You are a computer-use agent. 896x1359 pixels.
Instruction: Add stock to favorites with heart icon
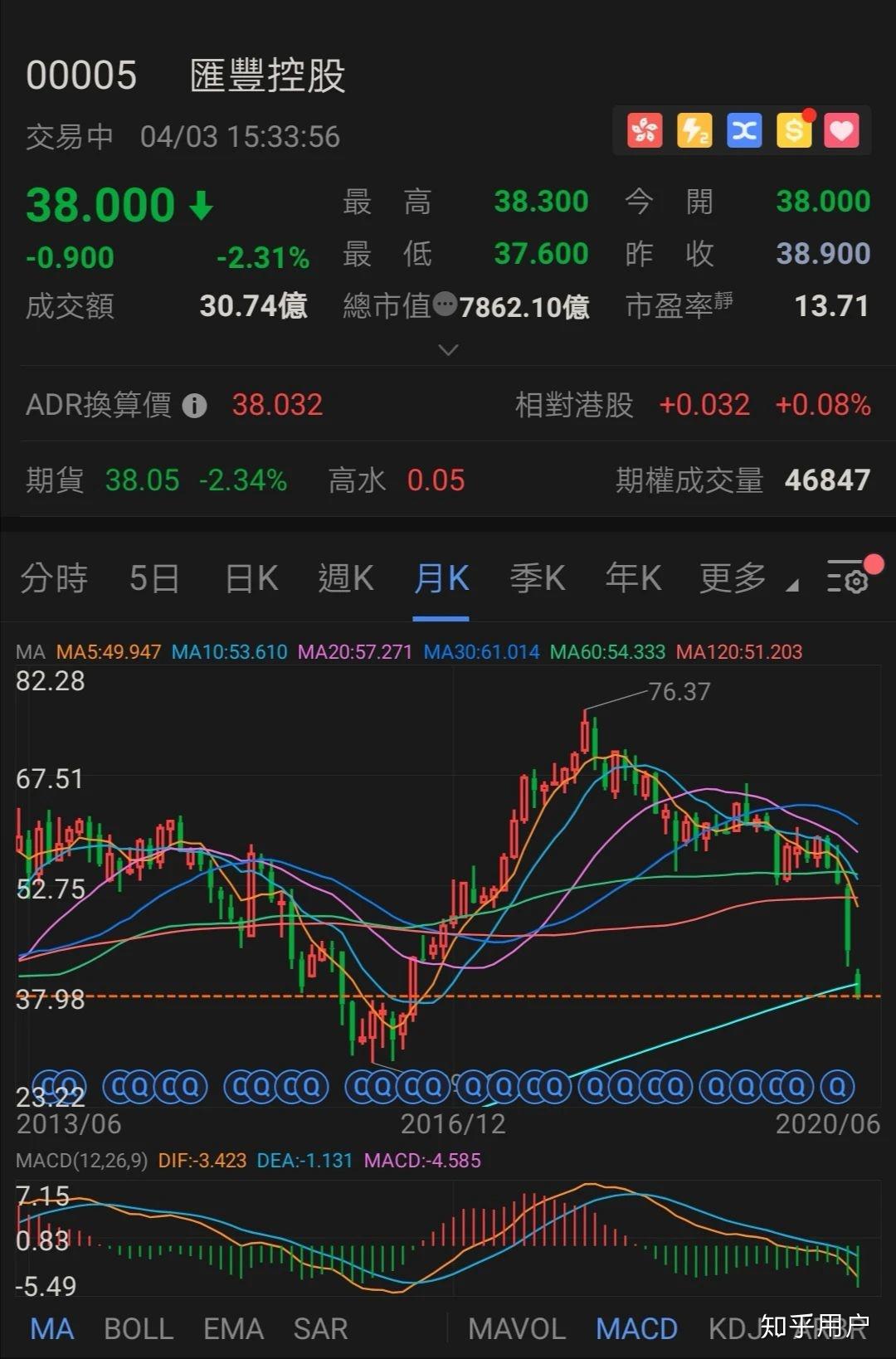click(x=842, y=130)
